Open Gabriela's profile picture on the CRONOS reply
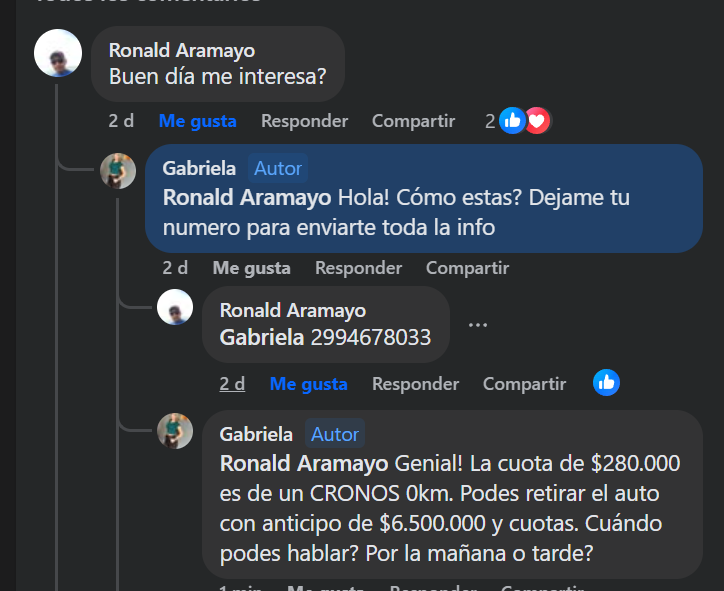The width and height of the screenshot is (724, 591). (175, 431)
